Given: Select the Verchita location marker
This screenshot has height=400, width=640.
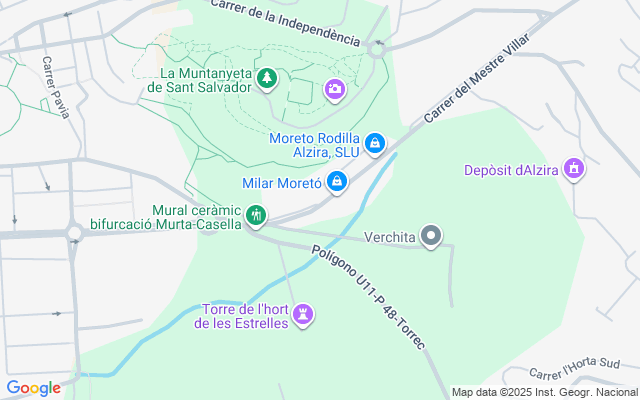Looking at the screenshot, I should 431,237.
